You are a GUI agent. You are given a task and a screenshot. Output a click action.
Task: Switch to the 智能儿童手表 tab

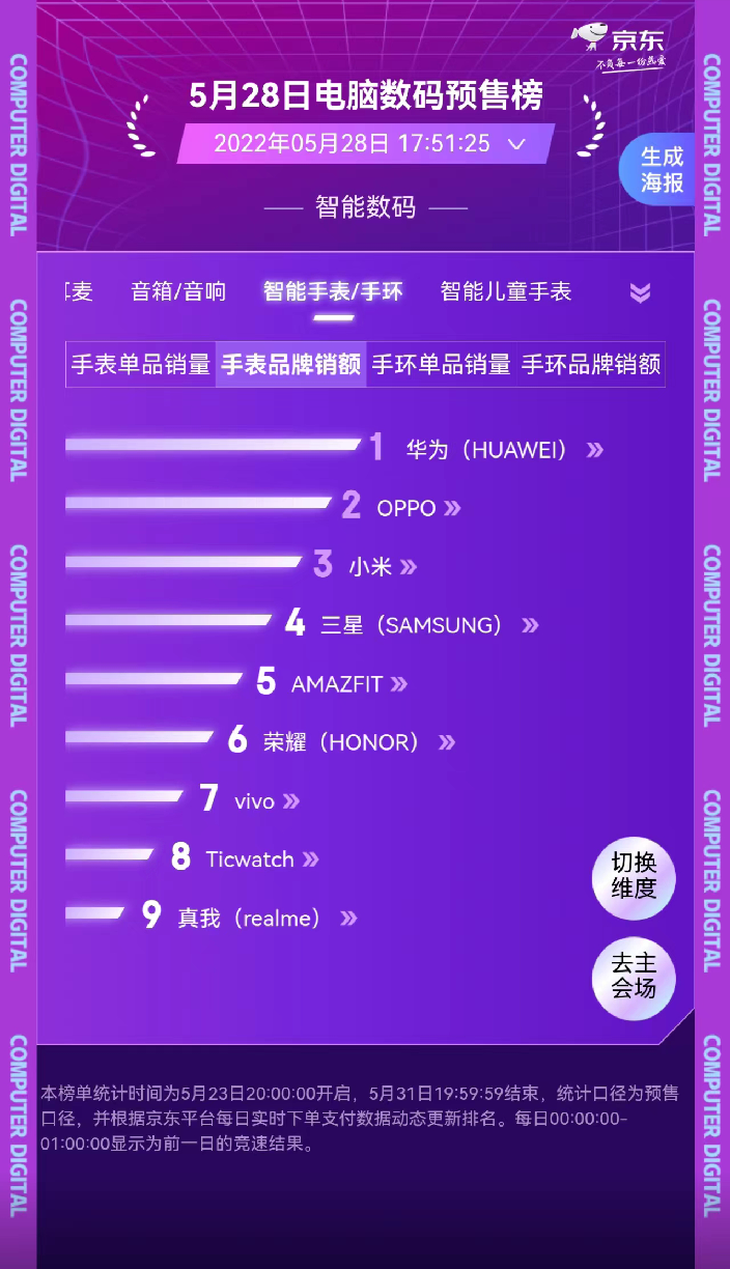pyautogui.click(x=506, y=292)
